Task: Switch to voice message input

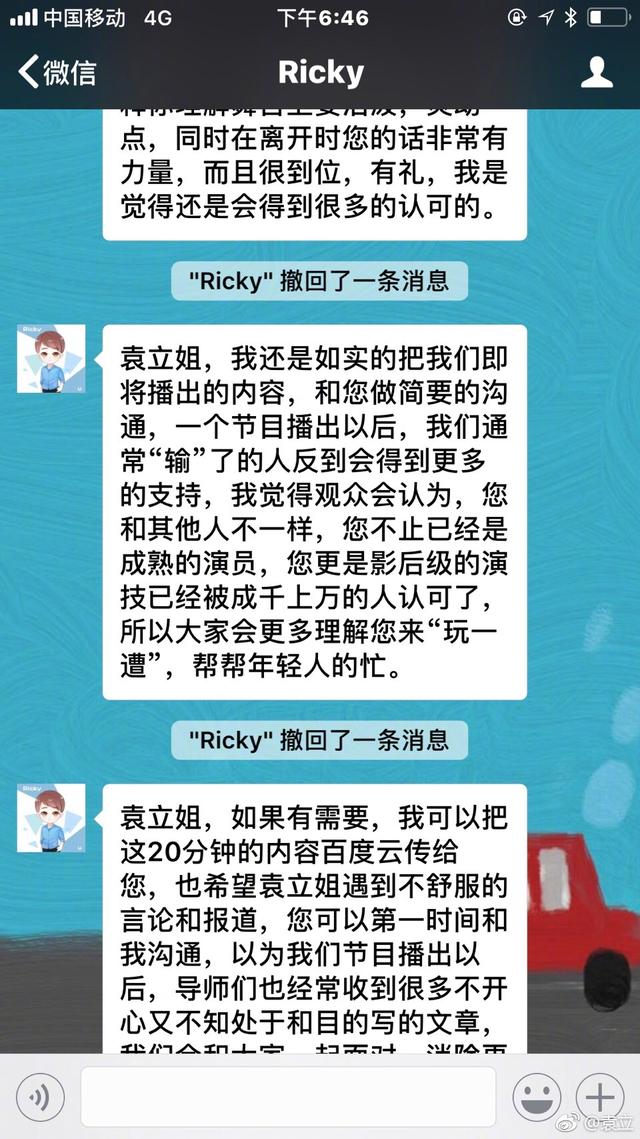Action: (x=40, y=1098)
